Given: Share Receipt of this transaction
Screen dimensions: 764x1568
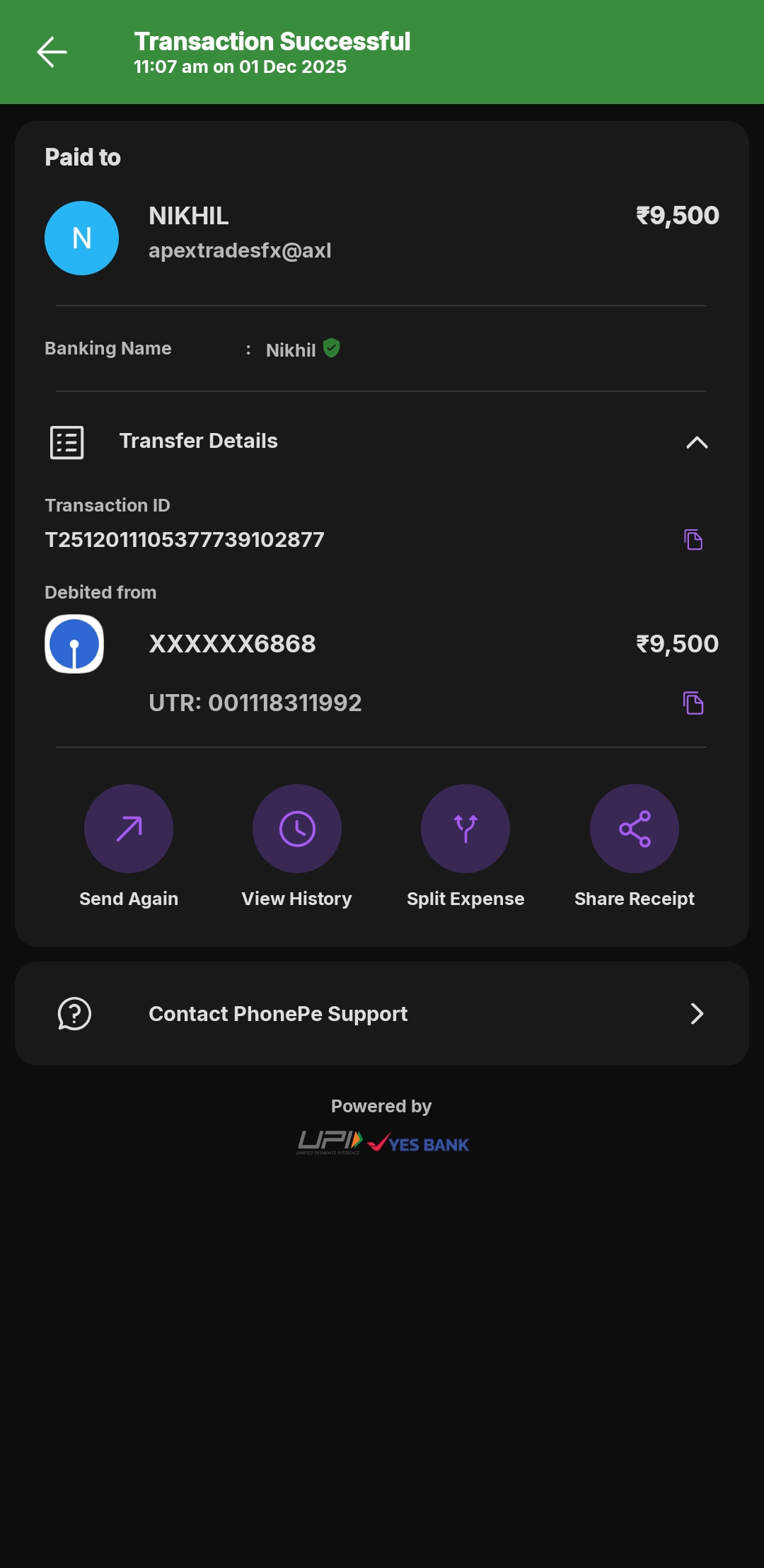Looking at the screenshot, I should coord(635,829).
